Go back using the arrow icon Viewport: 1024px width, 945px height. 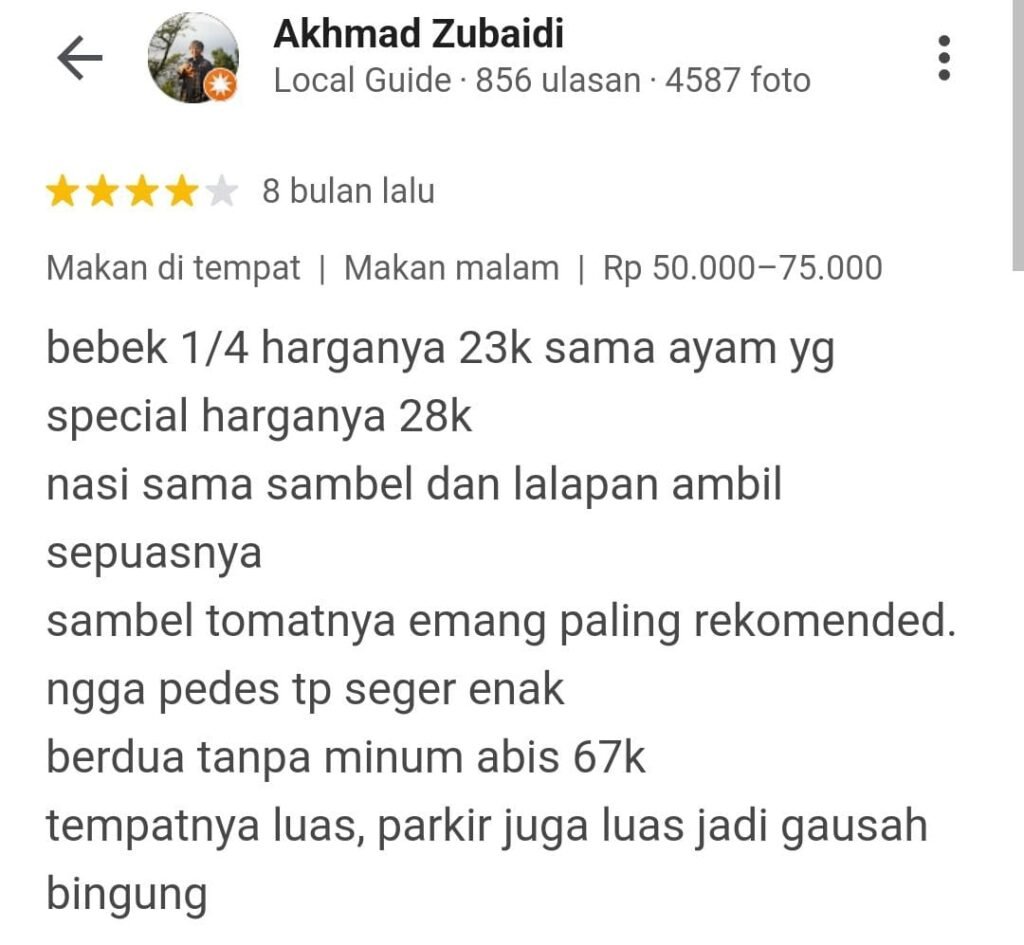click(x=79, y=59)
